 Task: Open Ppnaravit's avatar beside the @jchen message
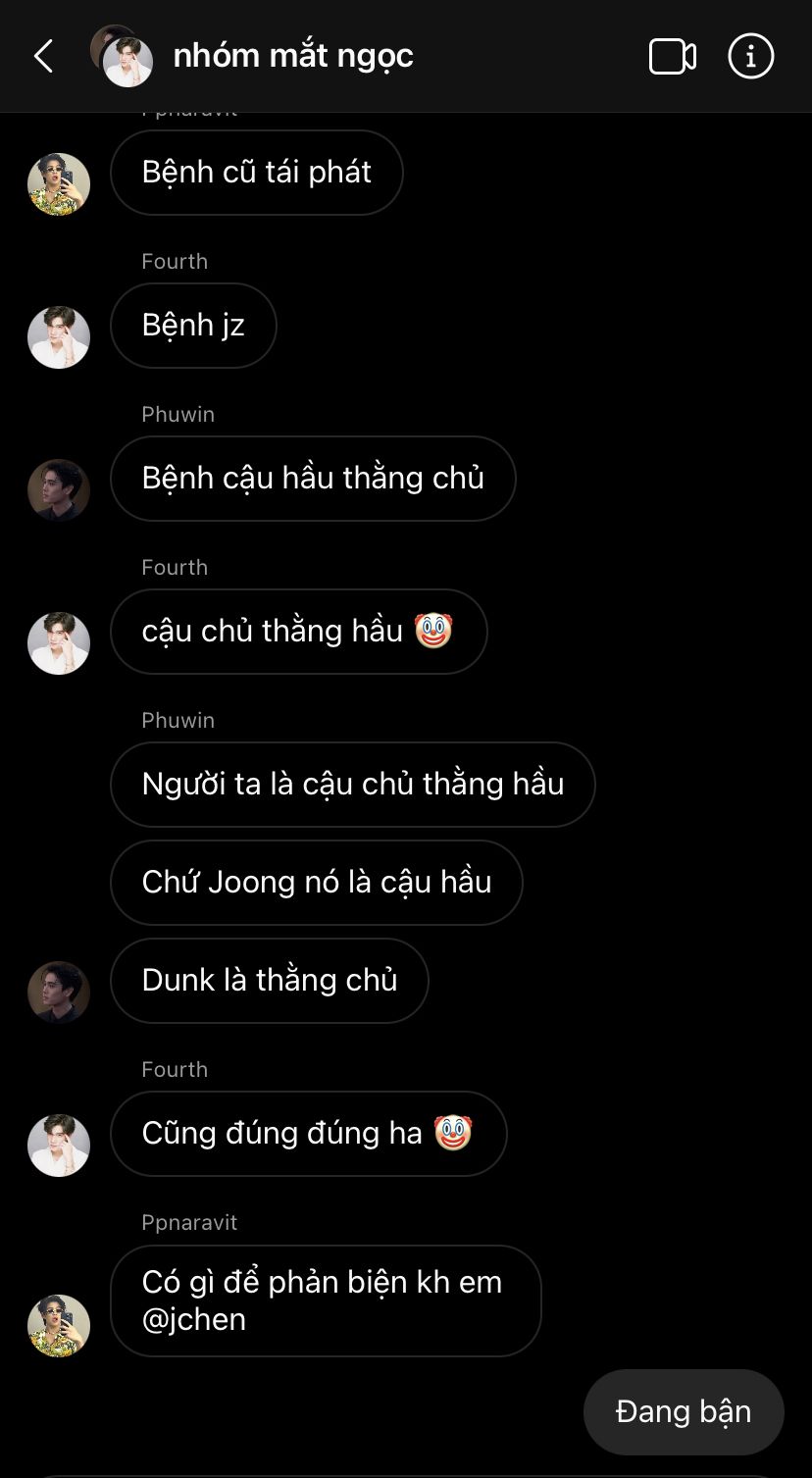point(59,1326)
